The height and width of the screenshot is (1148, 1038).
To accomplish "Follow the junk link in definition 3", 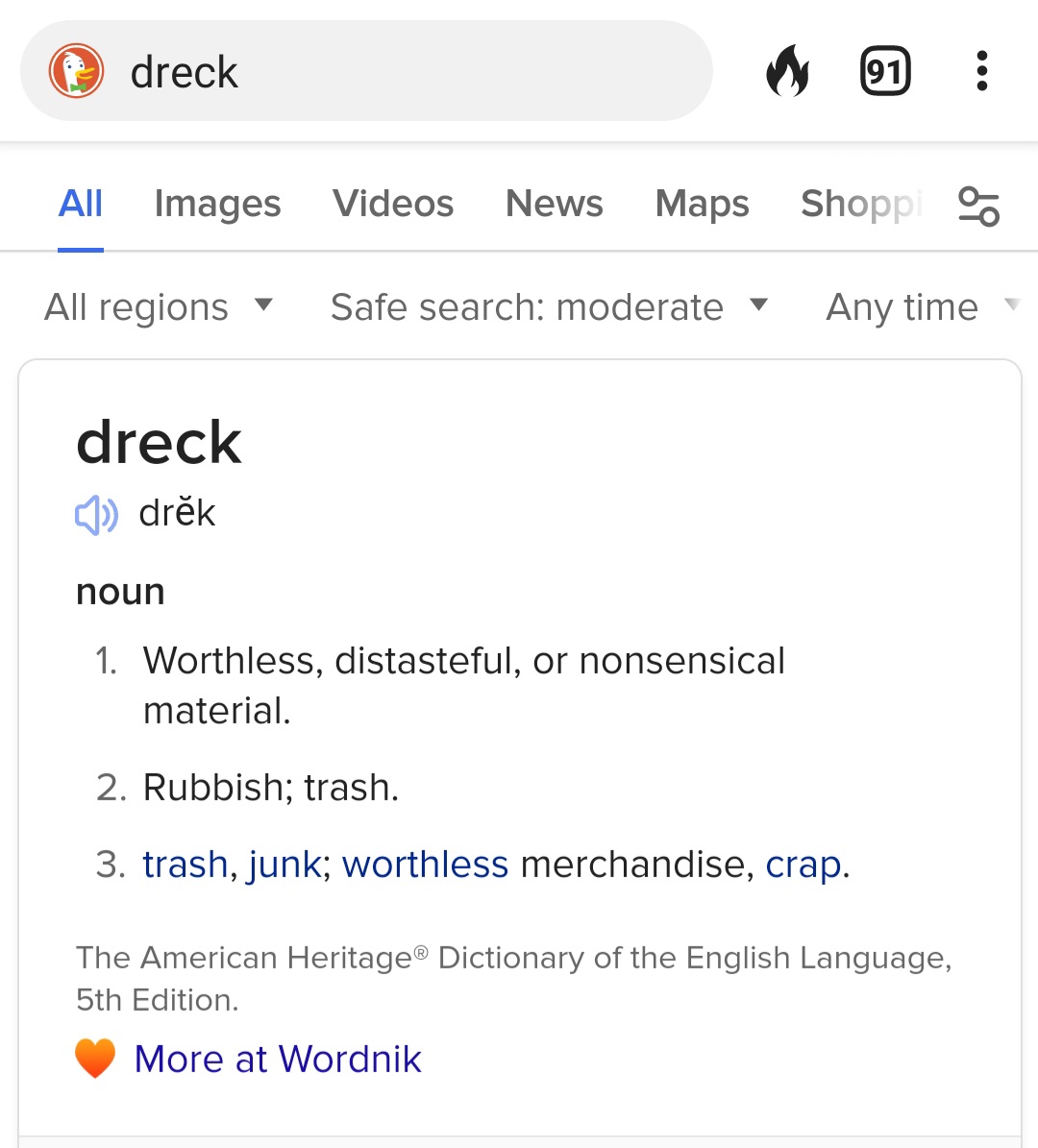I will 284,865.
